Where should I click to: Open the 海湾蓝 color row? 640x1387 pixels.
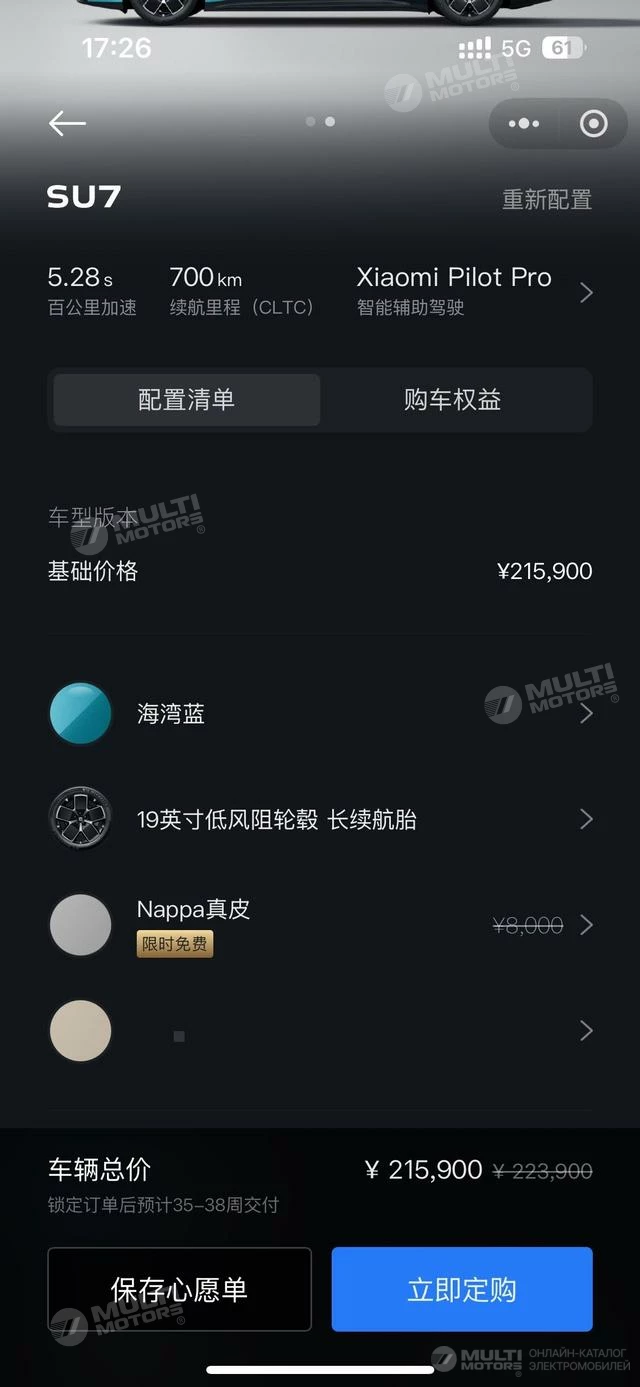(x=320, y=714)
